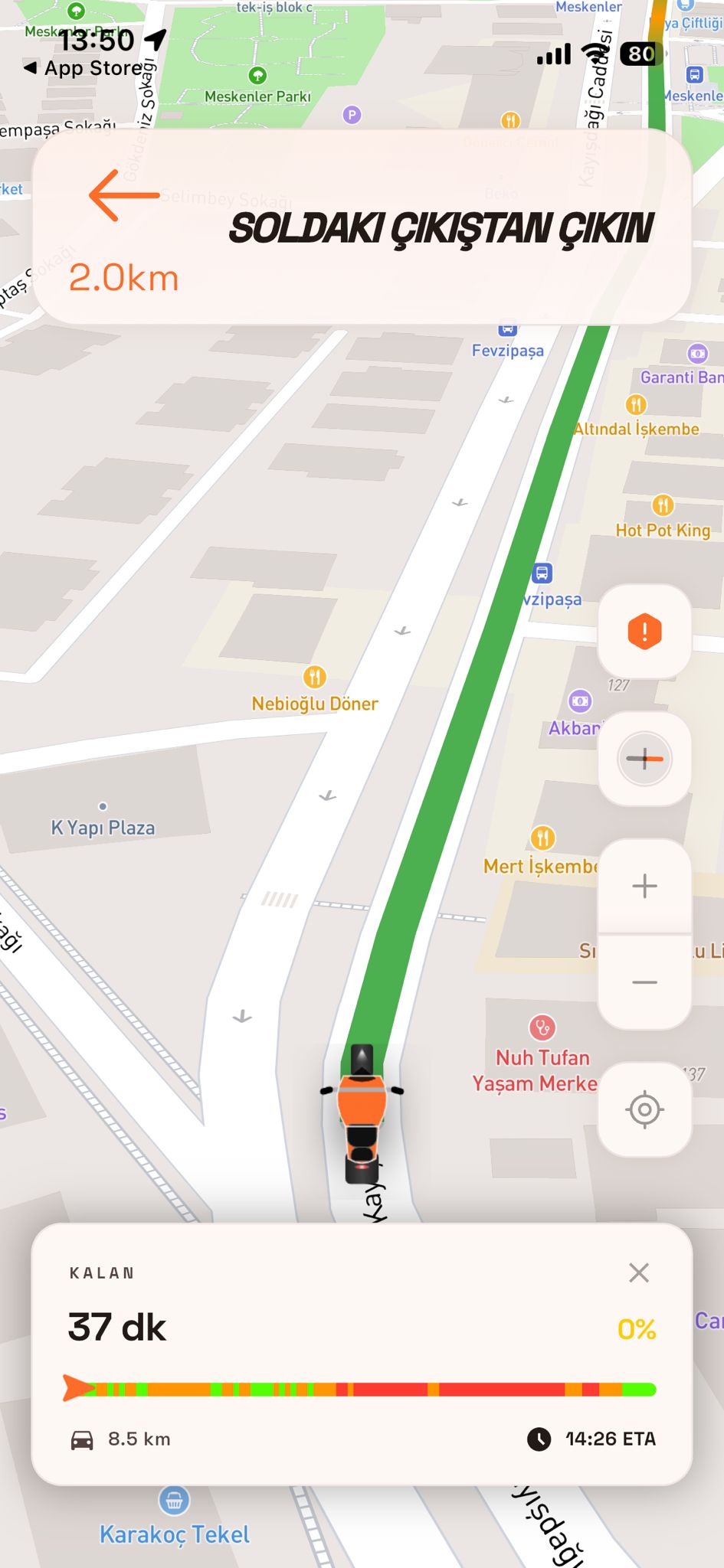Tap the Mert İşkembe restaurant marker
Screen dimensions: 724x1568
[544, 838]
